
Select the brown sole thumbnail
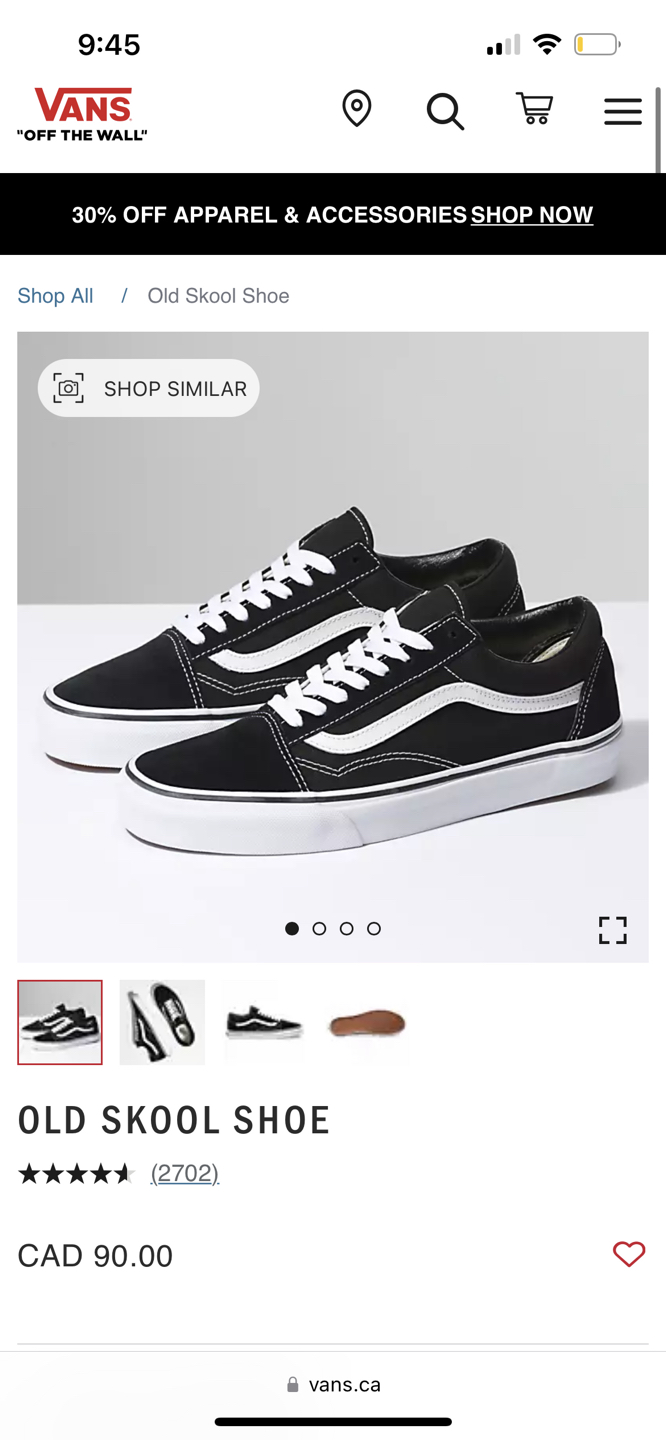[367, 1022]
